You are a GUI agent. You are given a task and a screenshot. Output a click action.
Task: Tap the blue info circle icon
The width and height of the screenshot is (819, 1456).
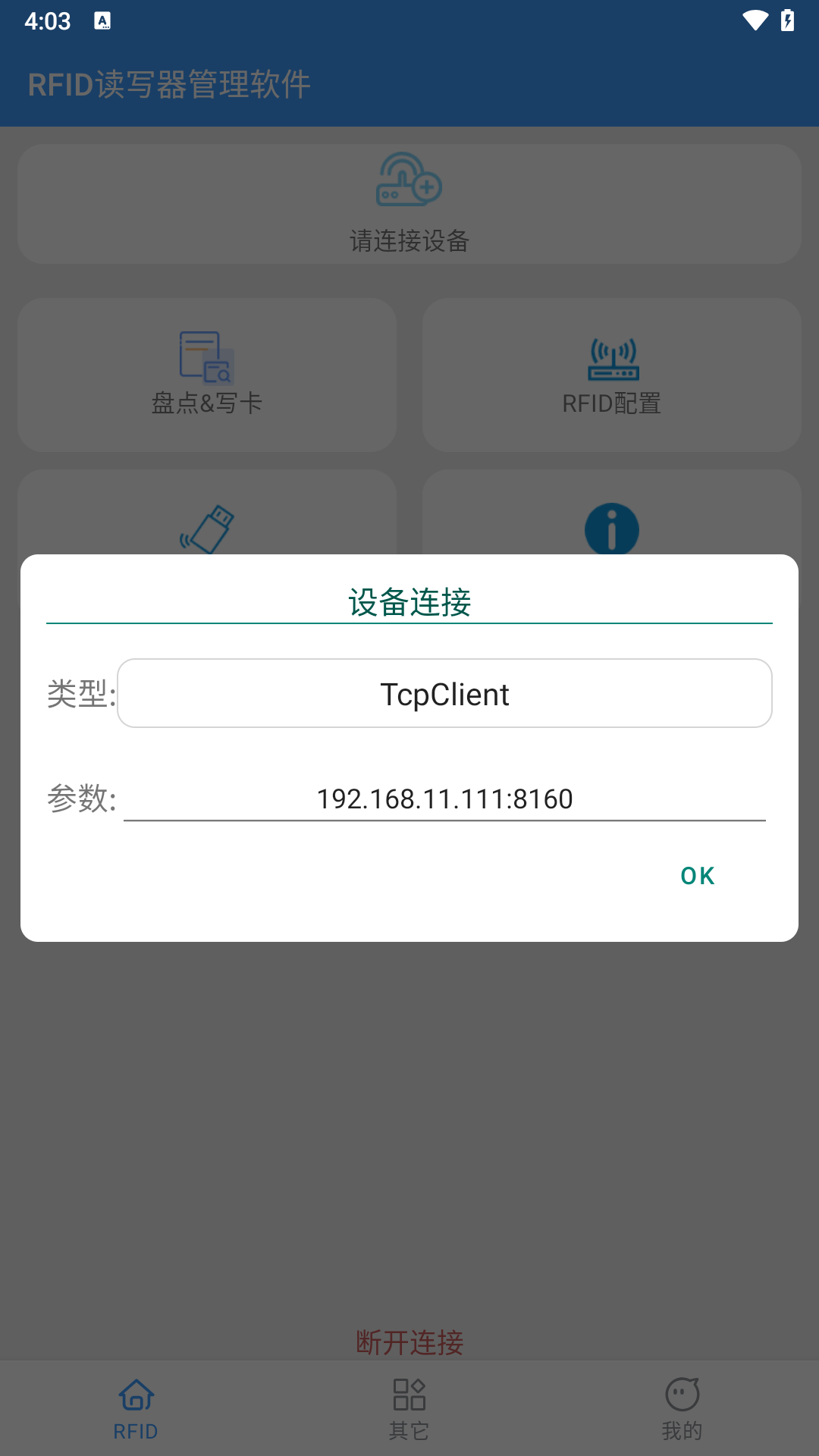613,530
